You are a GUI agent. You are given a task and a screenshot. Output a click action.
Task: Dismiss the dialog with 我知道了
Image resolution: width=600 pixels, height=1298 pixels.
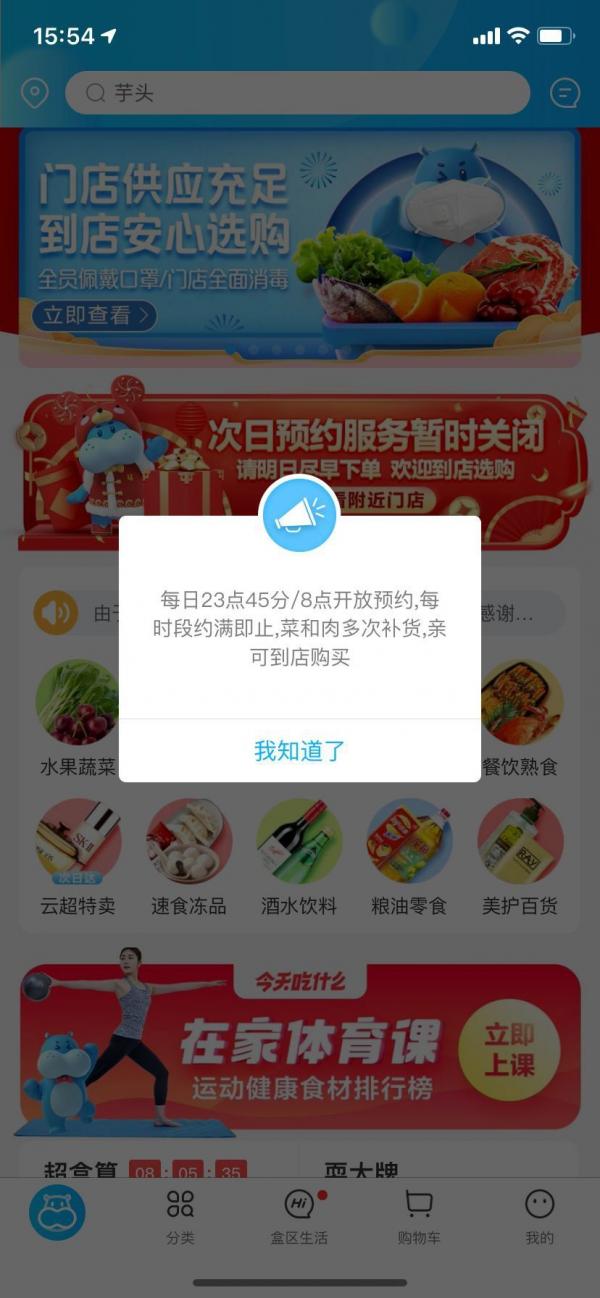299,751
